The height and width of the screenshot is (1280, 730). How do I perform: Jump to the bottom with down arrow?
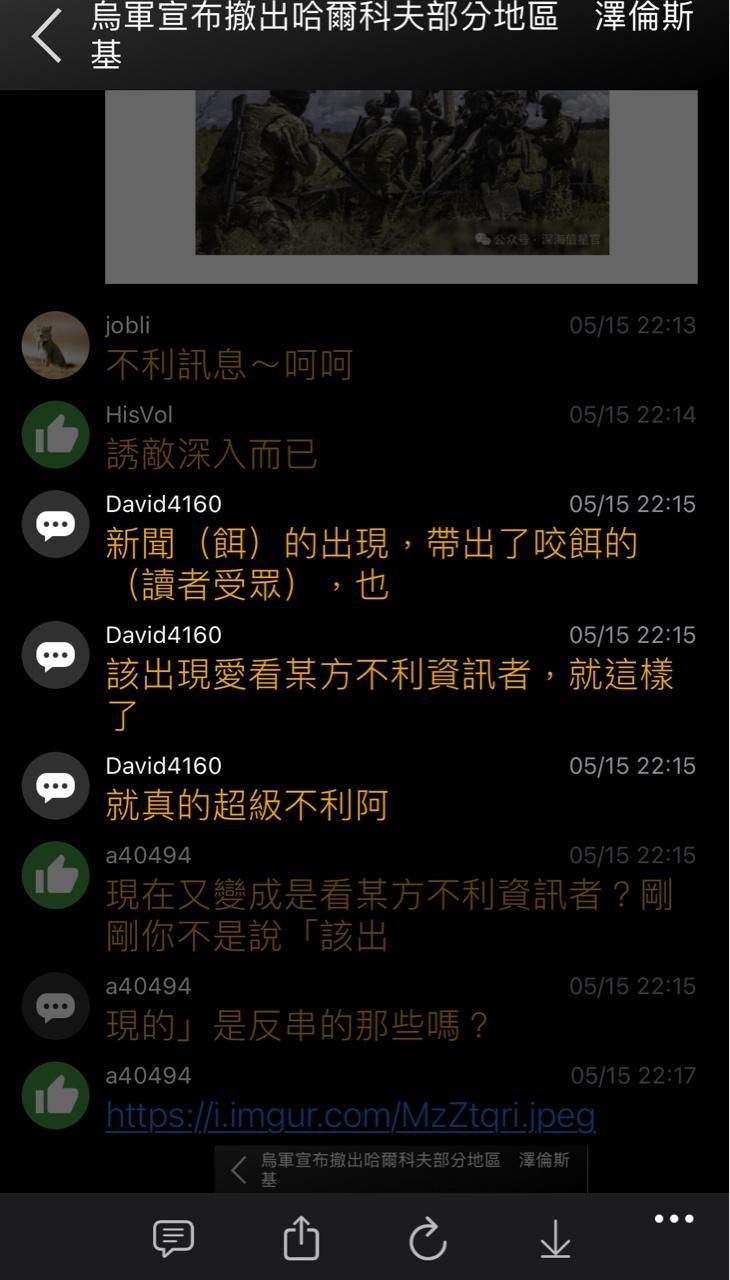[x=555, y=1240]
